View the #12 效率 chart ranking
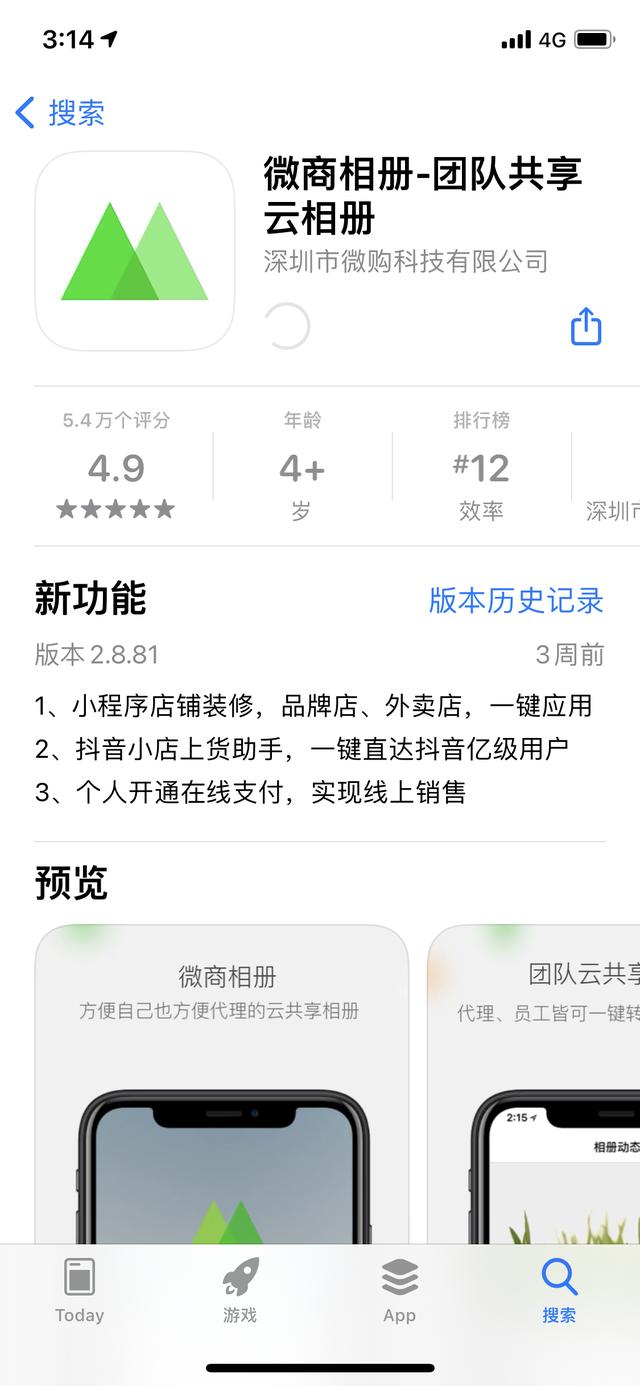Viewport: 640px width, 1386px height. pyautogui.click(x=481, y=468)
